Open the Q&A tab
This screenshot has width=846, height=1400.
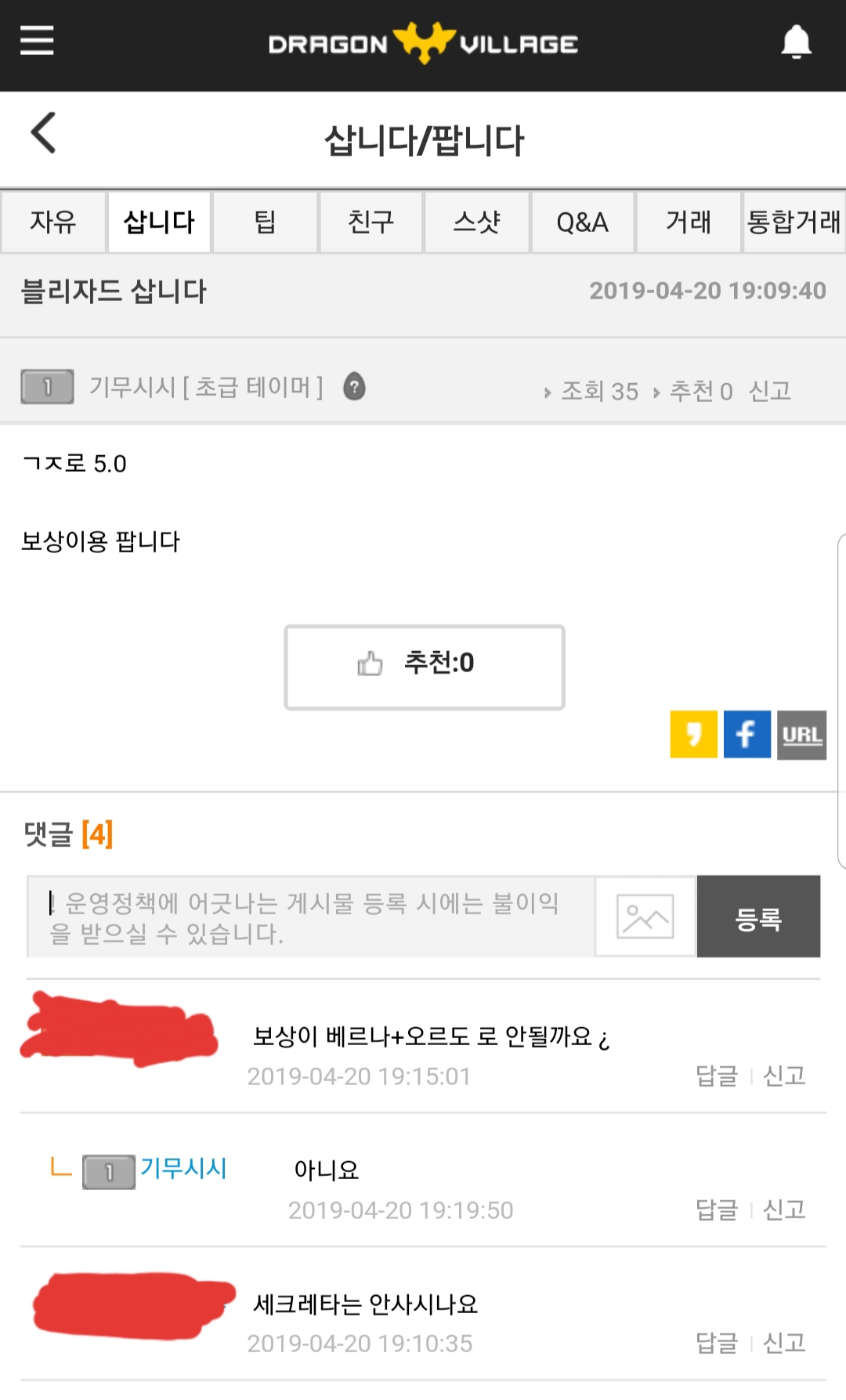click(x=582, y=222)
